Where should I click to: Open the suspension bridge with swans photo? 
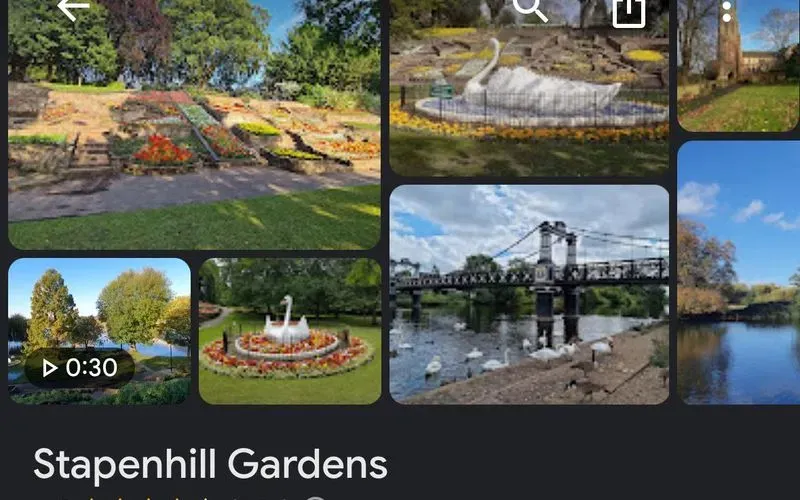[x=529, y=294]
